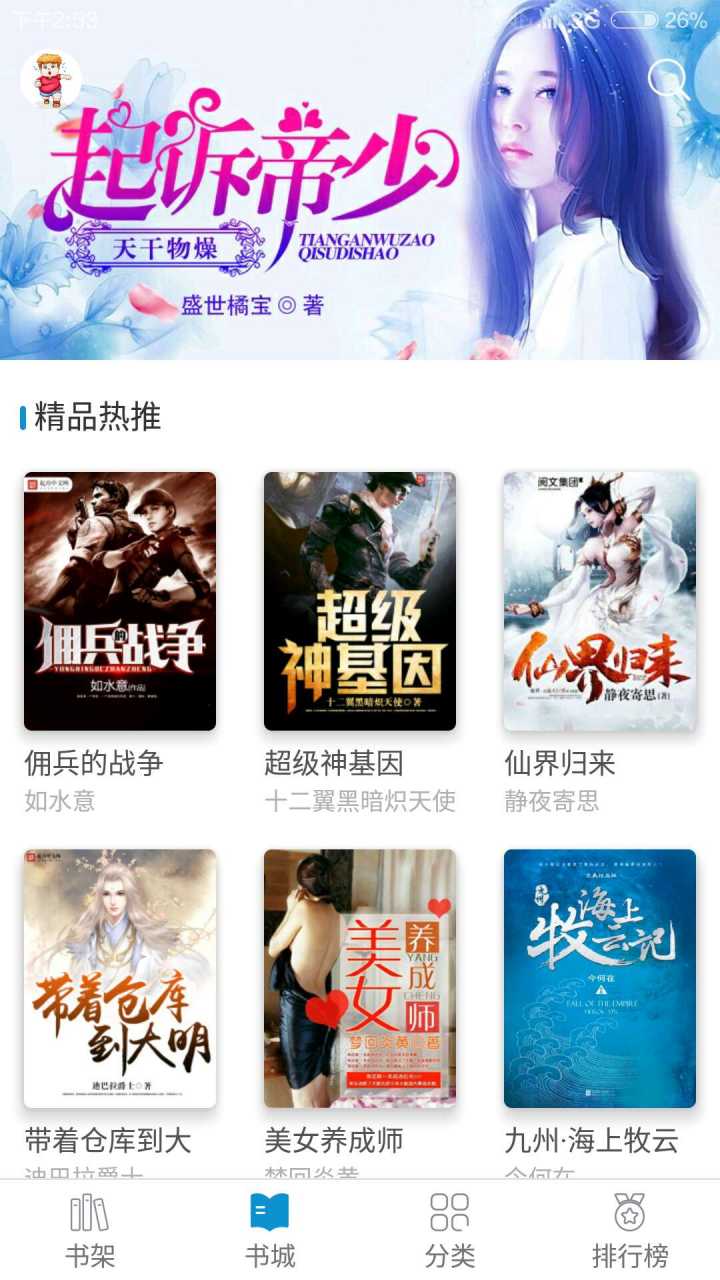Open the book 美女养成师
Viewport: 720px width, 1280px height.
pos(360,978)
